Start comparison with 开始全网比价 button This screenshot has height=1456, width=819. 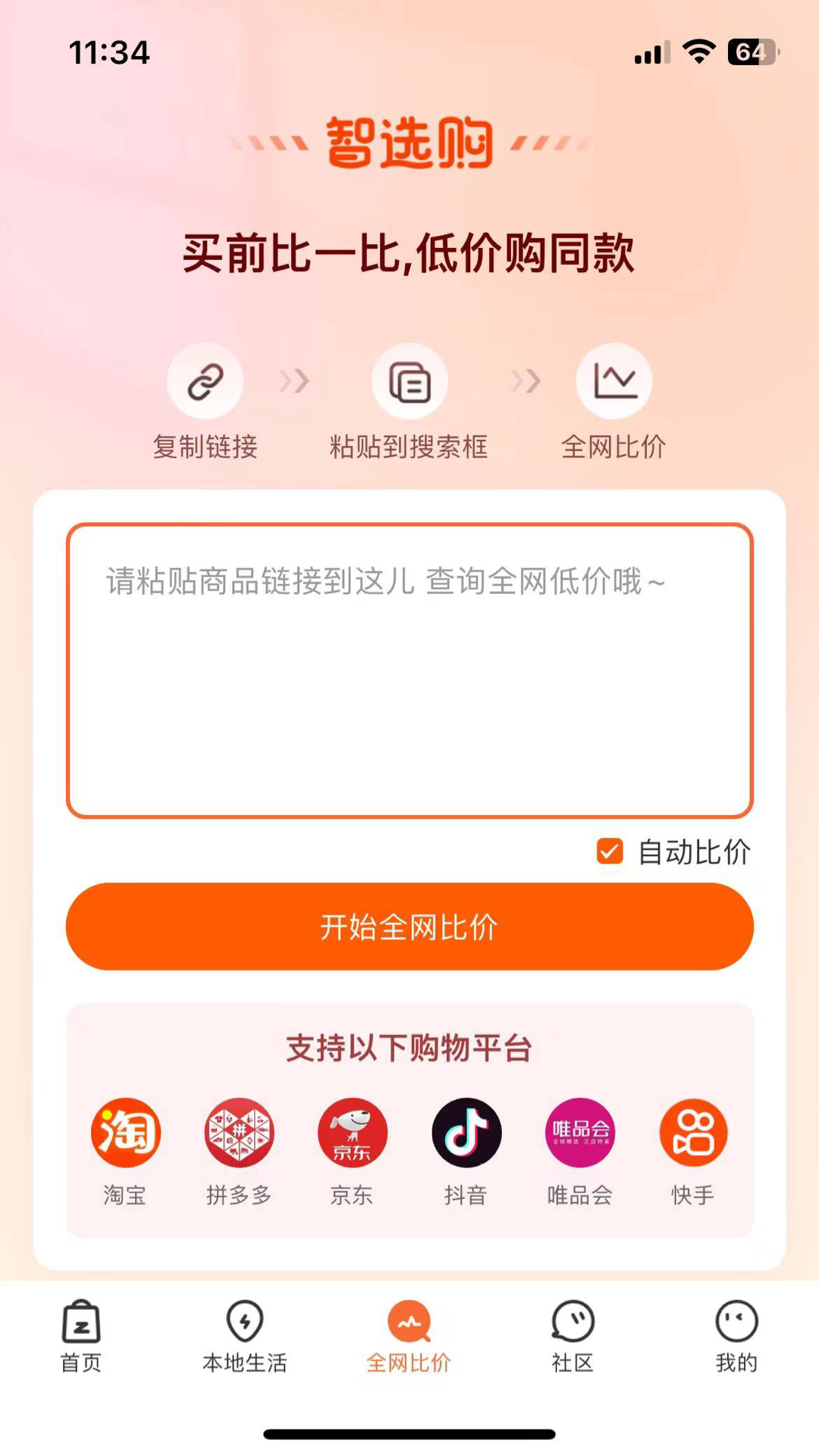tap(409, 927)
